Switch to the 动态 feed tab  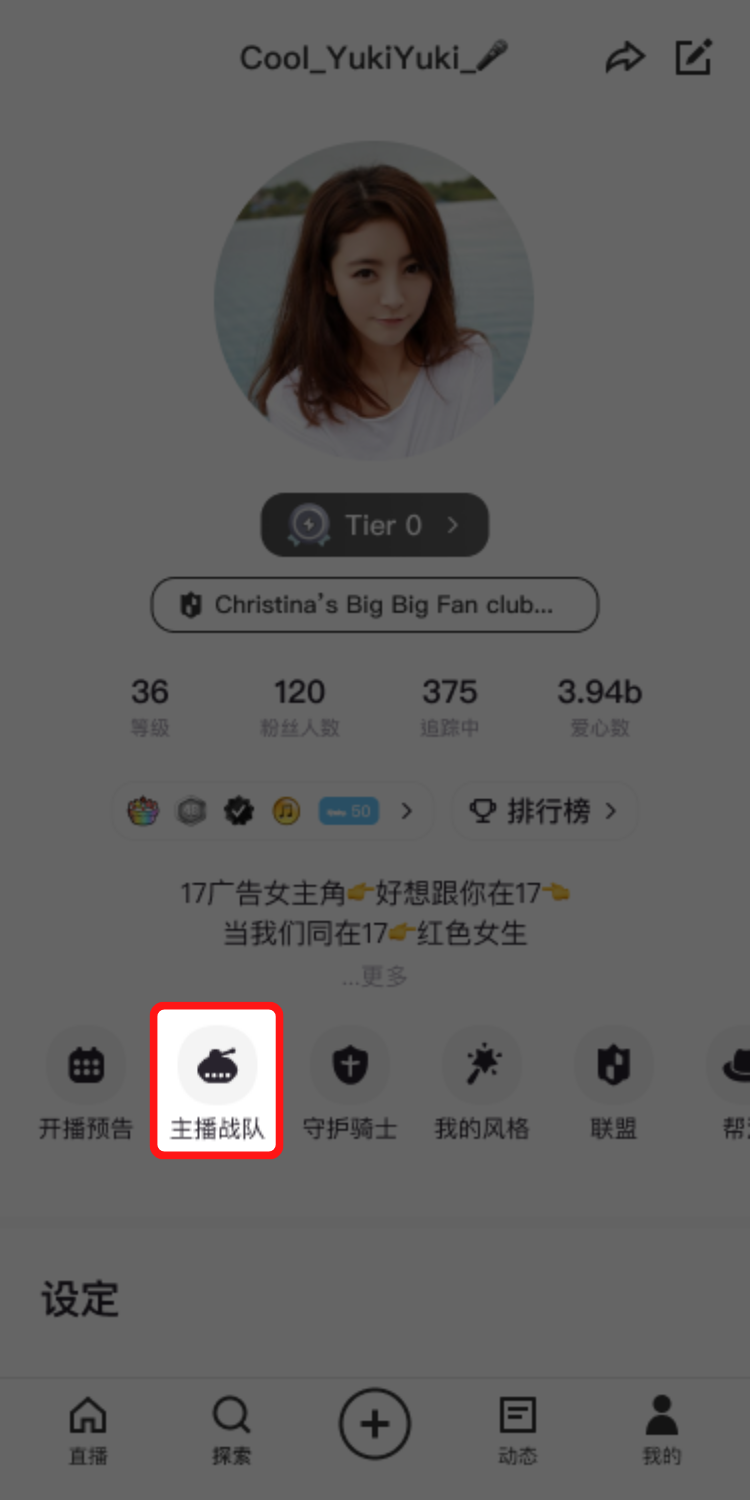(x=517, y=1430)
